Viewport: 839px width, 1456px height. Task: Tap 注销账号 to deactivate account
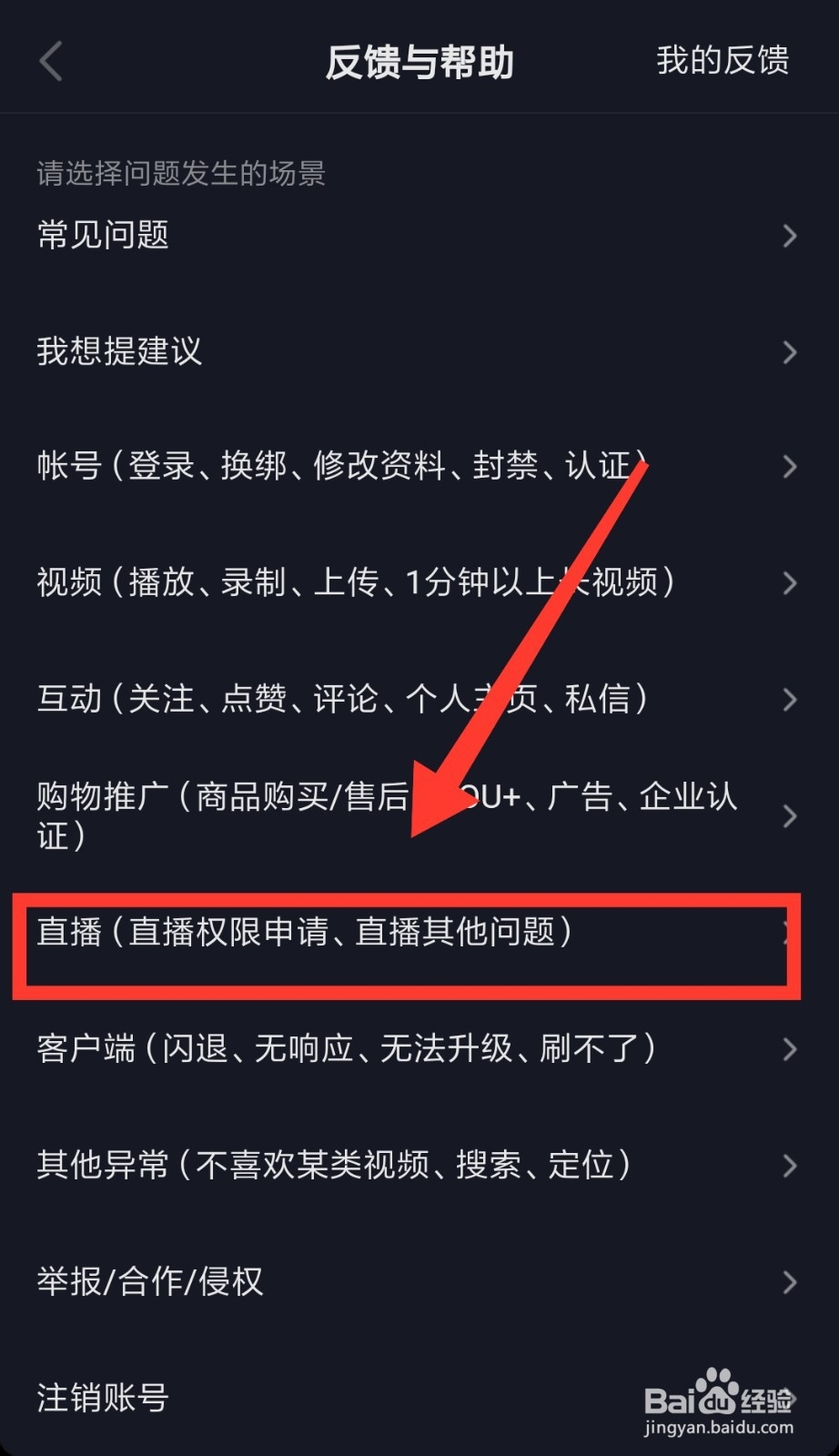pos(100,1399)
